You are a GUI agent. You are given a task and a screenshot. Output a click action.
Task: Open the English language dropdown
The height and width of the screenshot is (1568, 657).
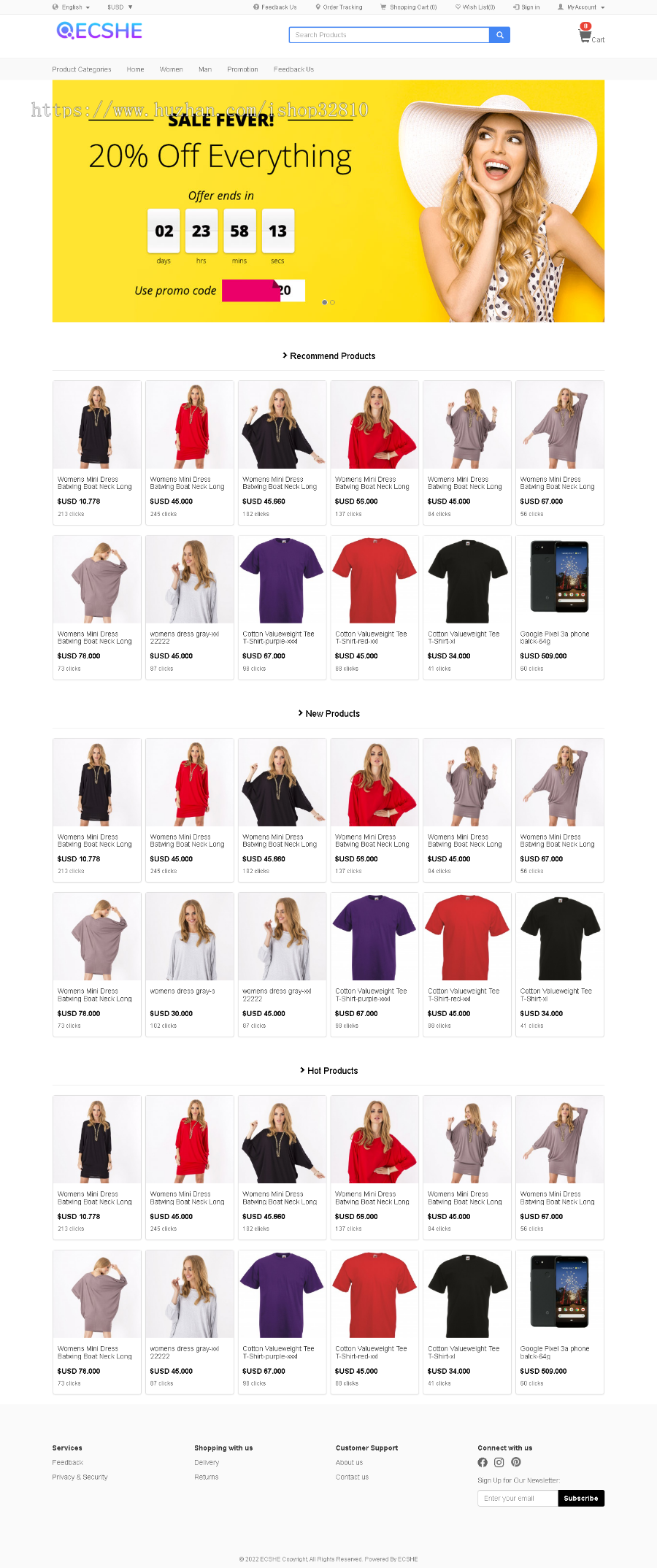pyautogui.click(x=72, y=7)
